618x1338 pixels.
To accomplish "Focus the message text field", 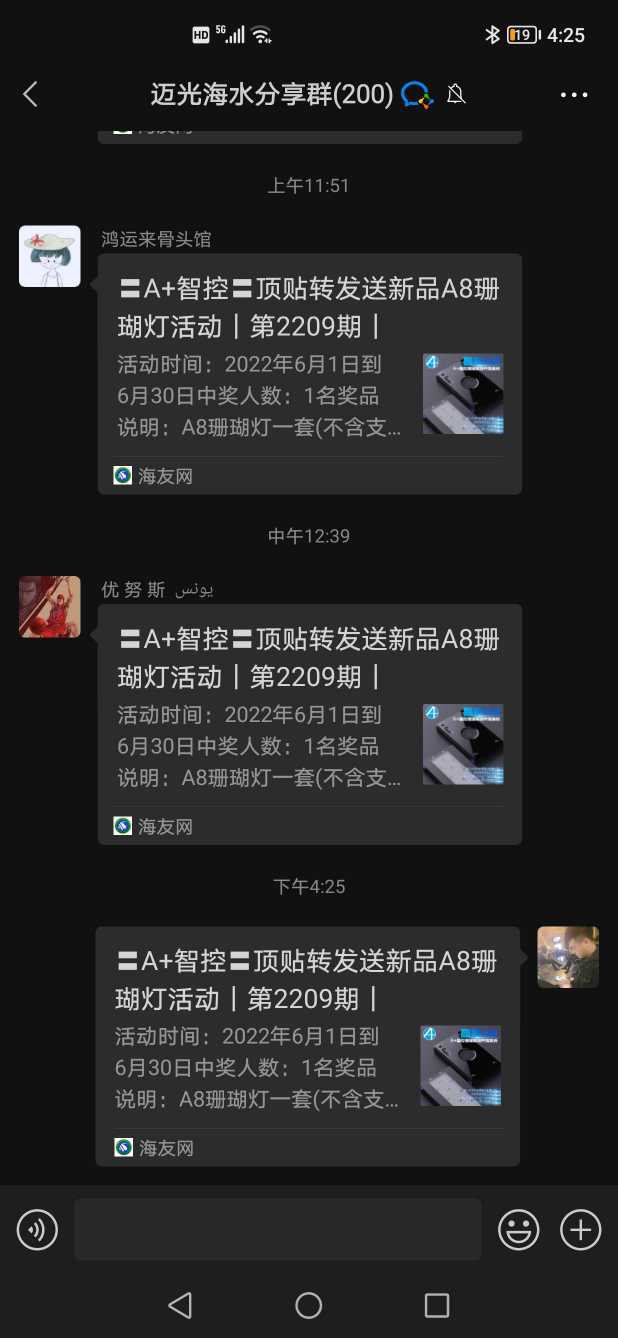I will [x=278, y=1229].
